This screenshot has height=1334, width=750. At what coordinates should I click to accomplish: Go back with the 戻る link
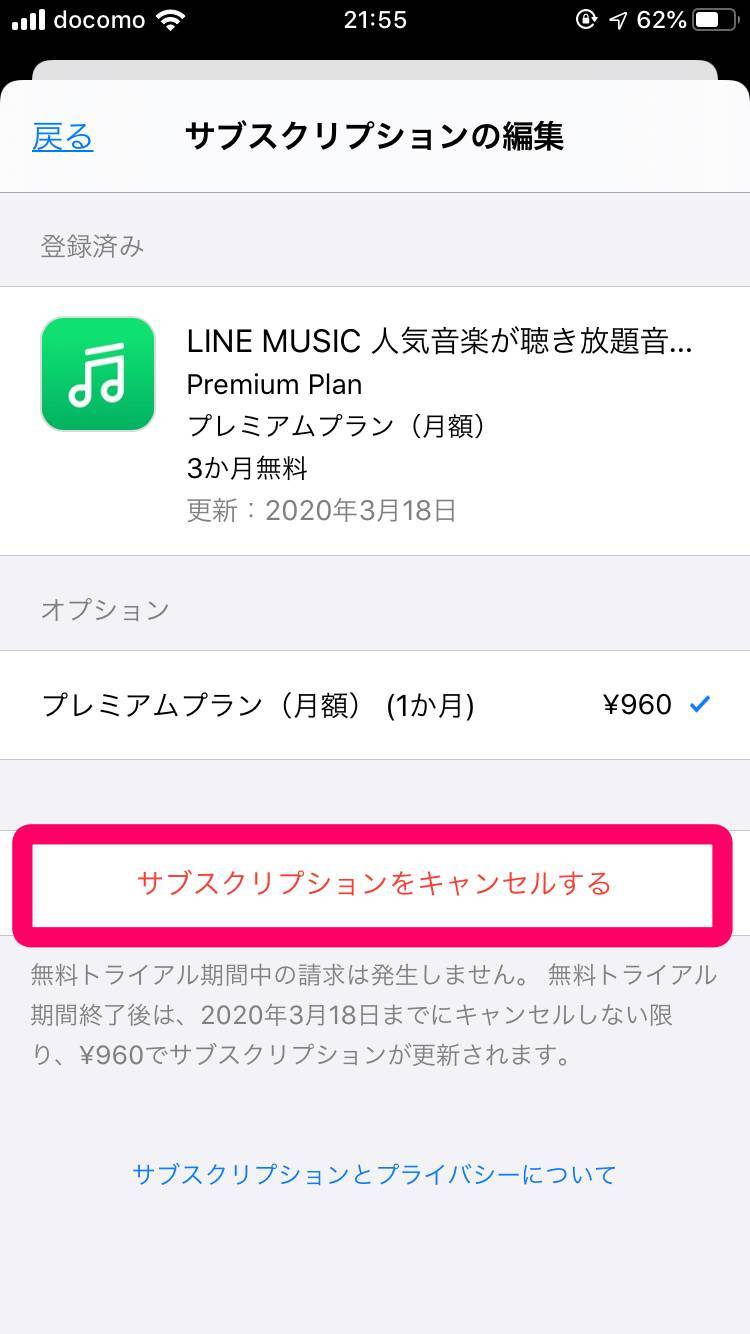[62, 137]
